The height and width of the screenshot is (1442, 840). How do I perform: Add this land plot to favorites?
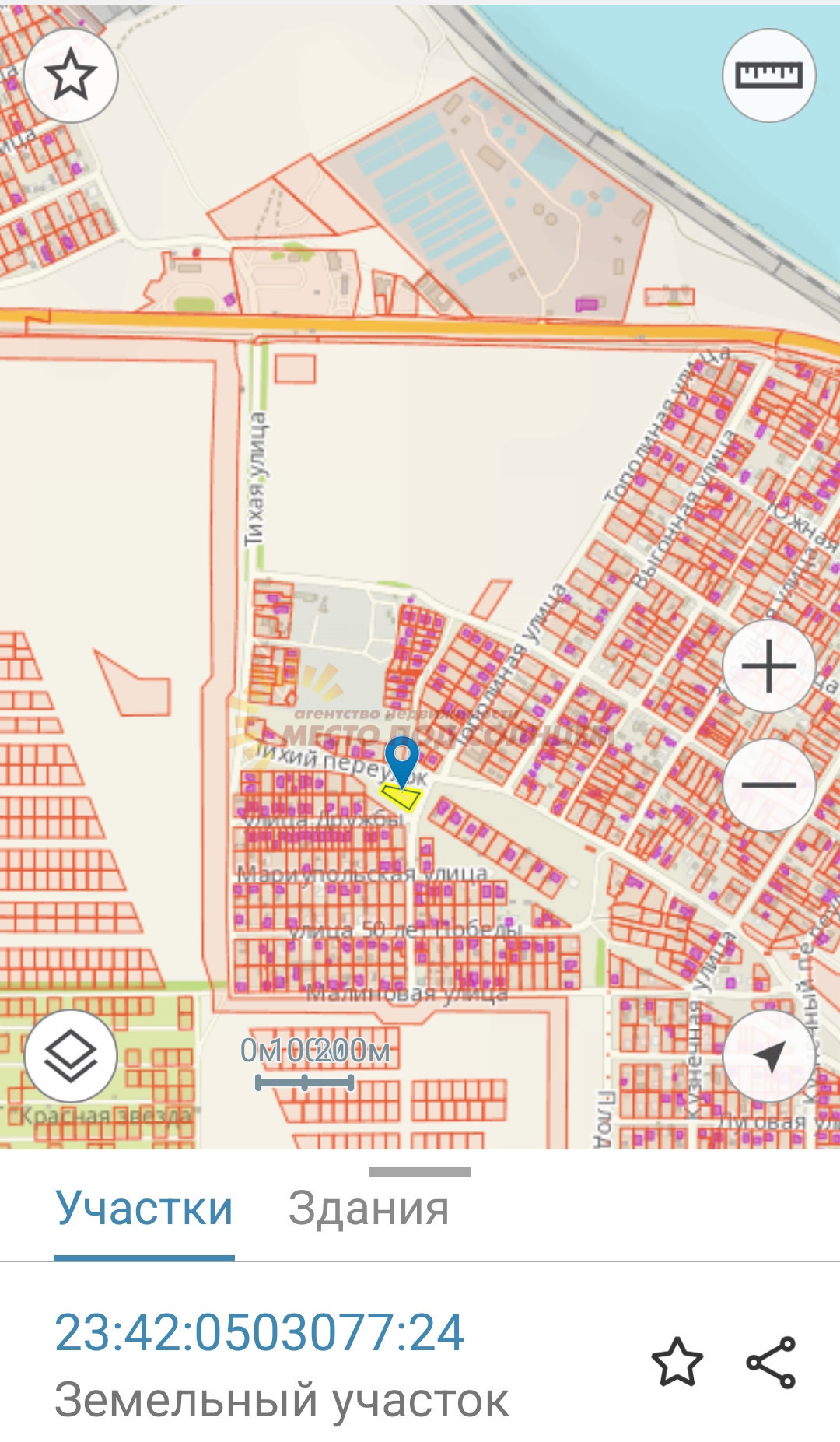677,1362
